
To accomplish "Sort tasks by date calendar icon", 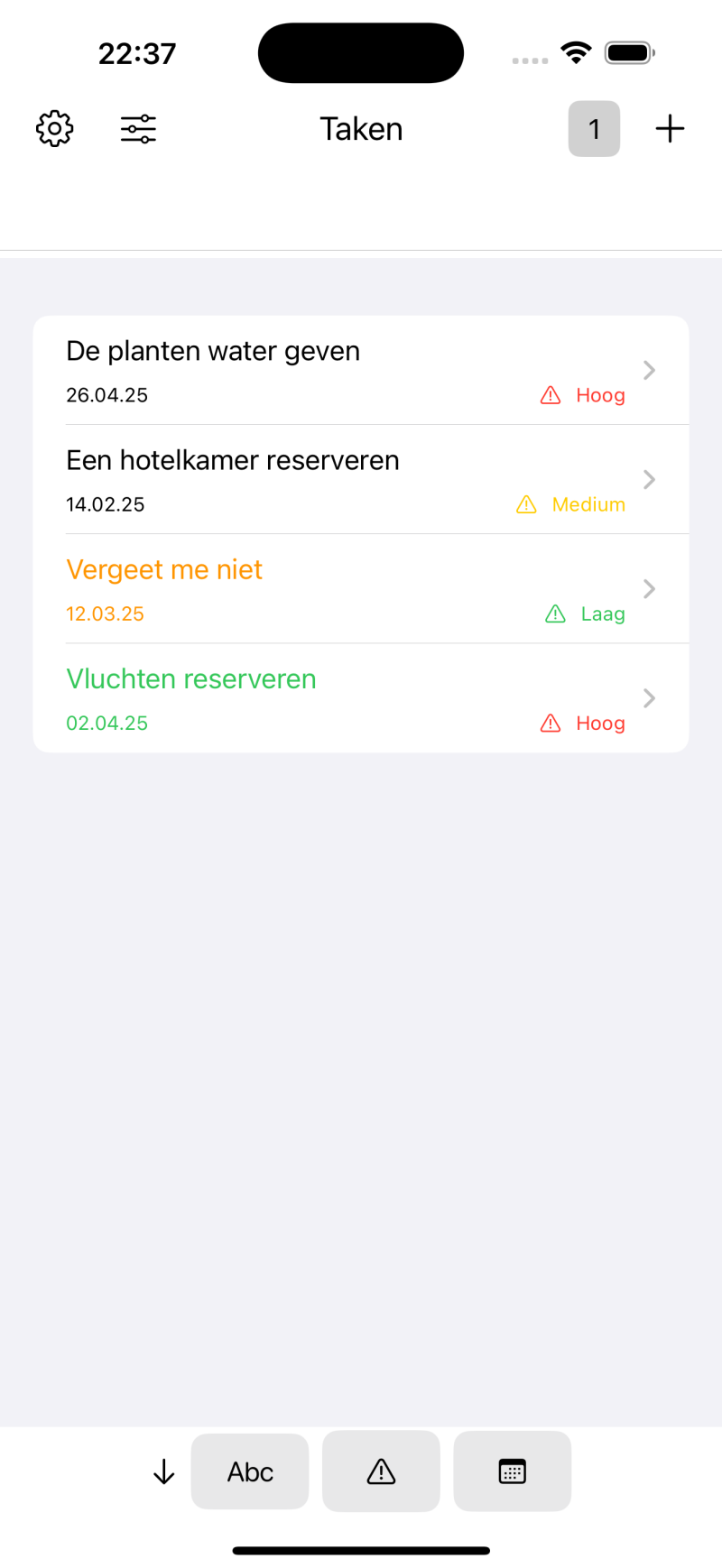I will 512,1471.
